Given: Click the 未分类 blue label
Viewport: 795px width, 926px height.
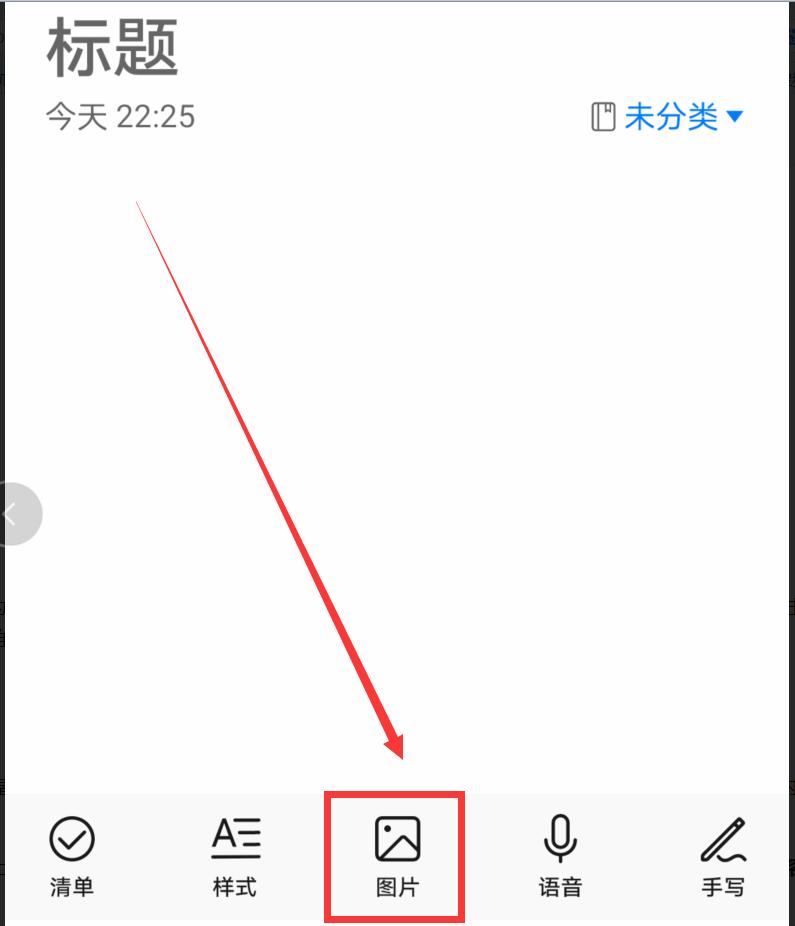Looking at the screenshot, I should 672,115.
